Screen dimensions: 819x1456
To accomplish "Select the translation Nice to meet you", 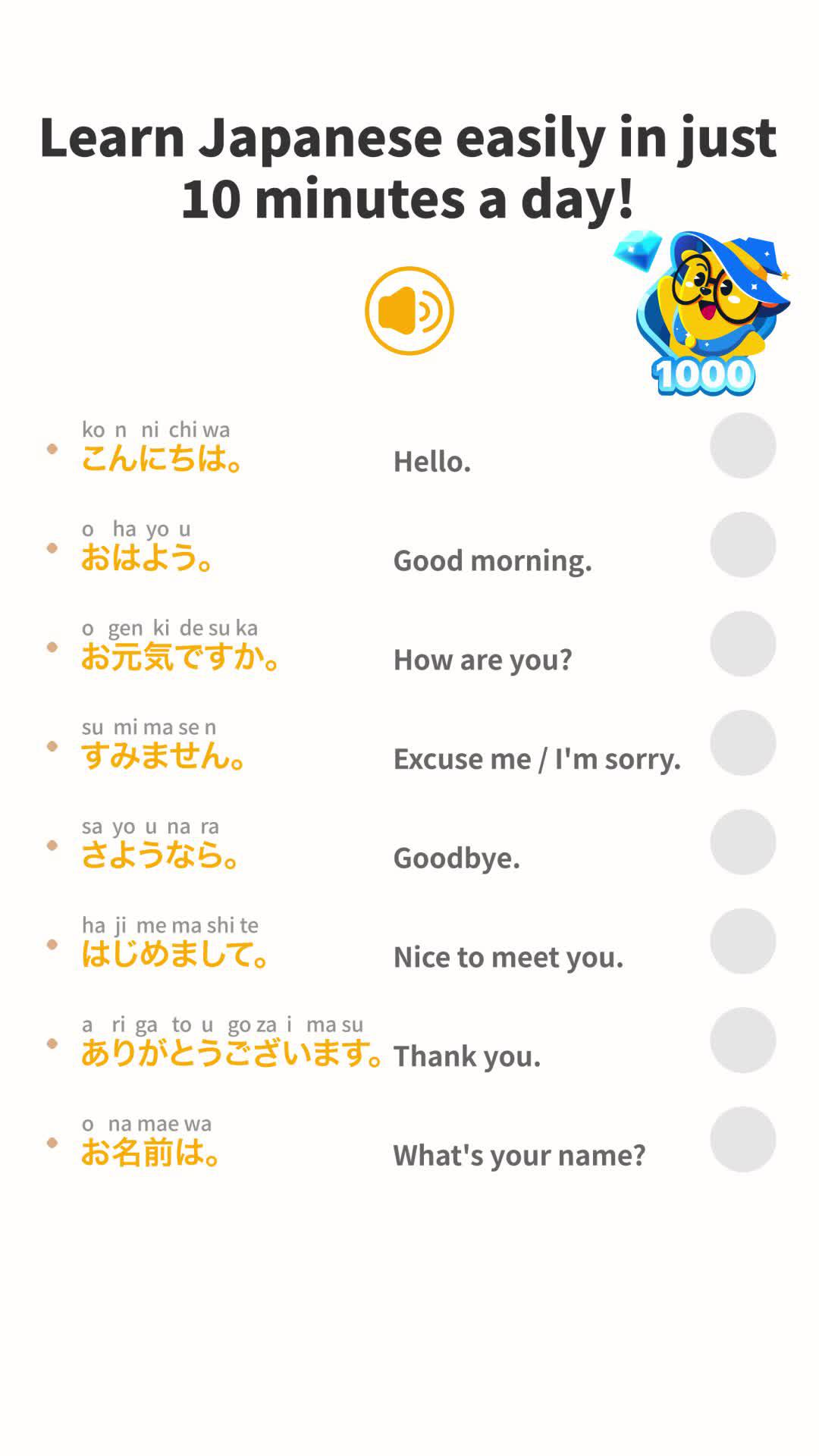I will (x=507, y=958).
